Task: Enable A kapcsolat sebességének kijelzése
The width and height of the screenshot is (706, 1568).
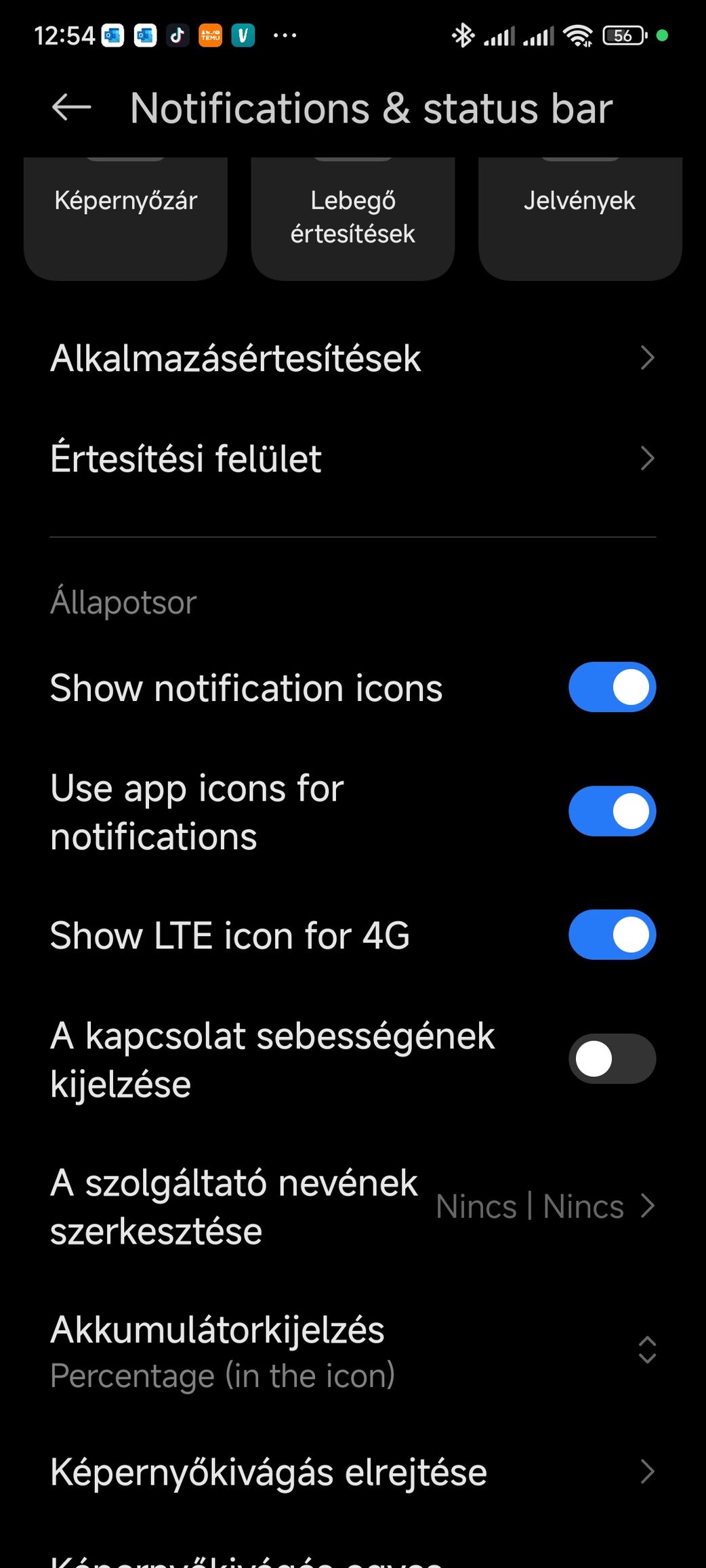Action: [x=612, y=1059]
